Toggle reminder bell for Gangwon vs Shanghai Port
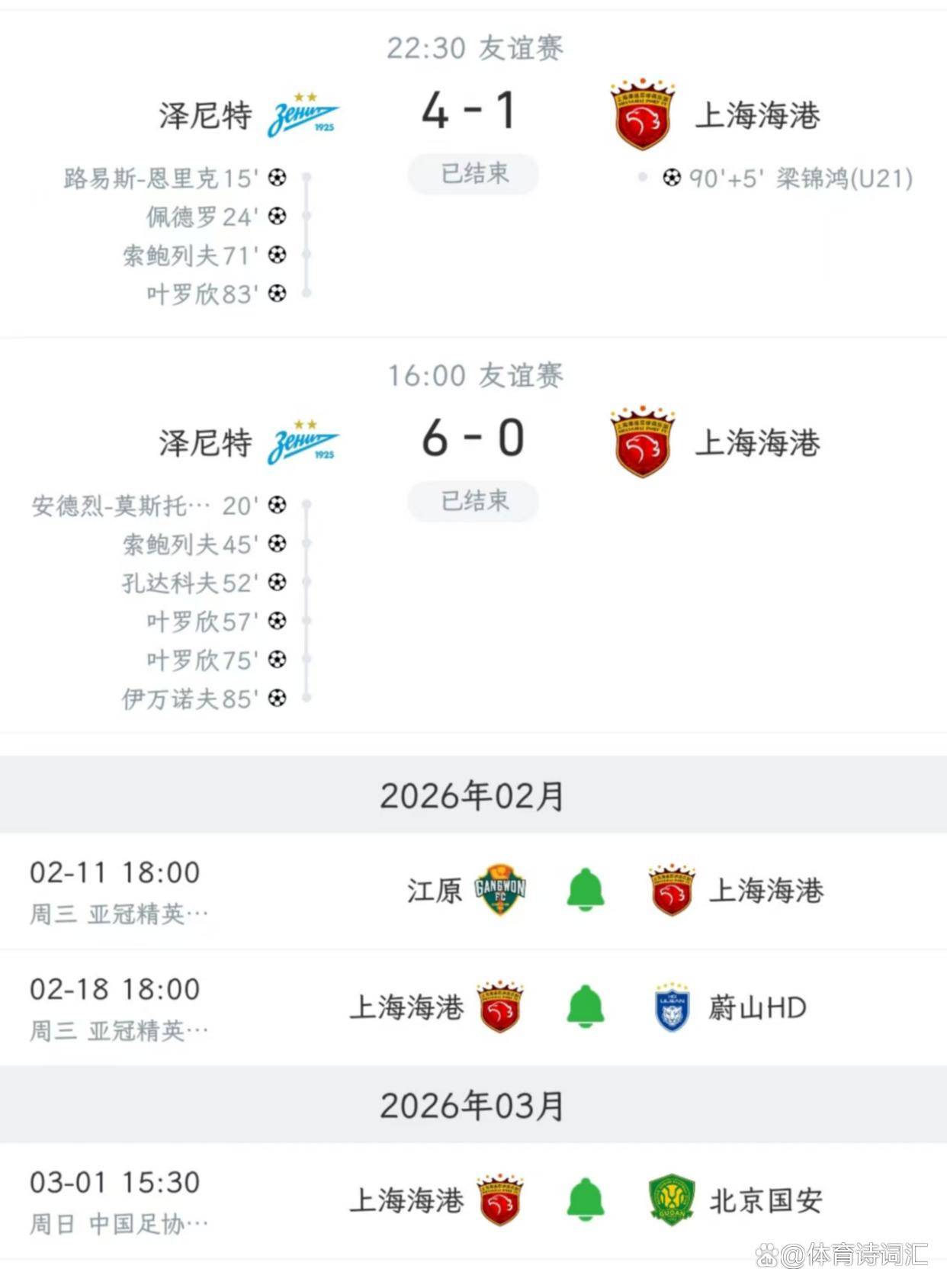This screenshot has width=947, height=1288. 584,890
